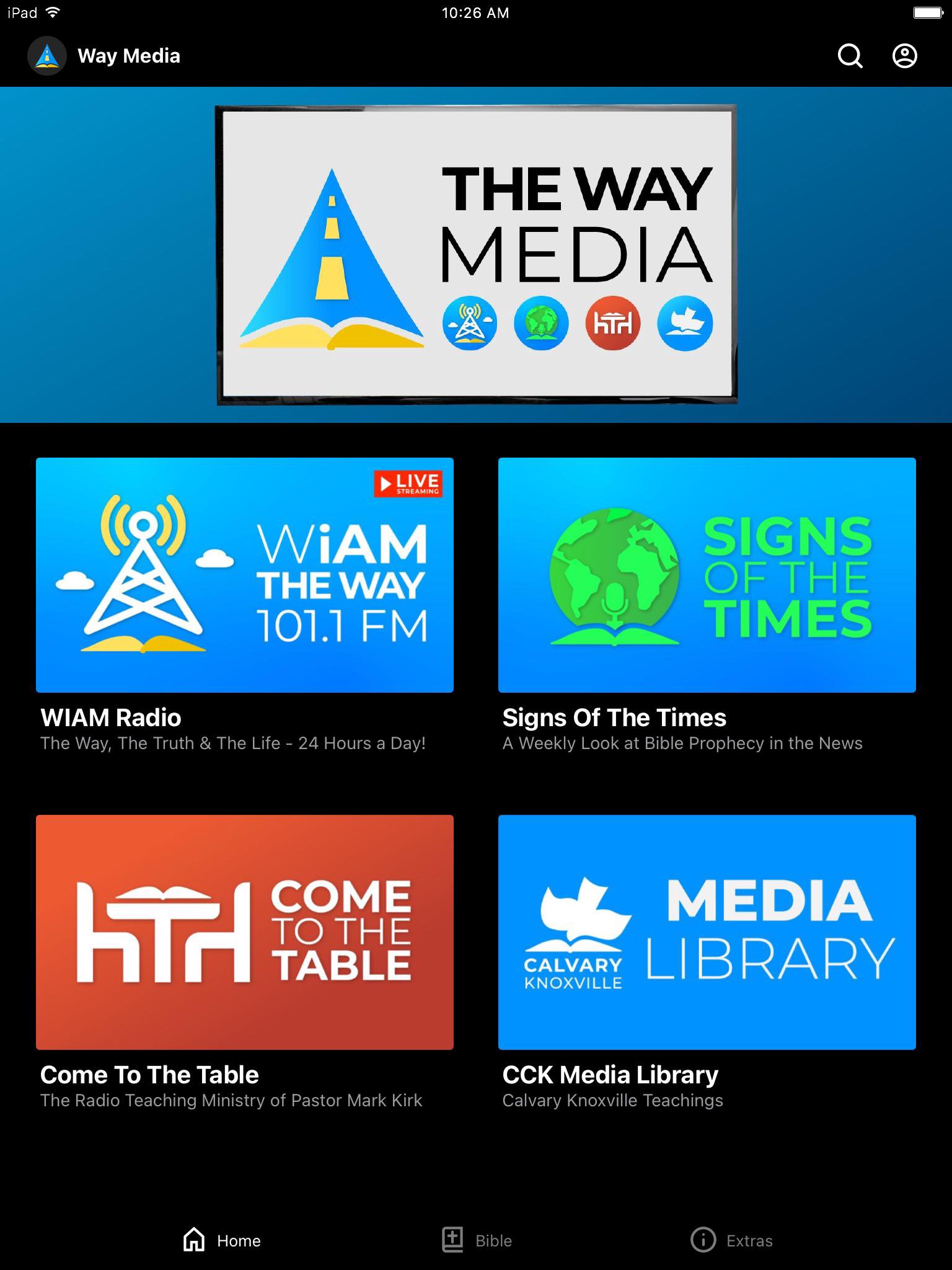Tap The Way Media featured banner
This screenshot has height=1270, width=952.
[476, 255]
